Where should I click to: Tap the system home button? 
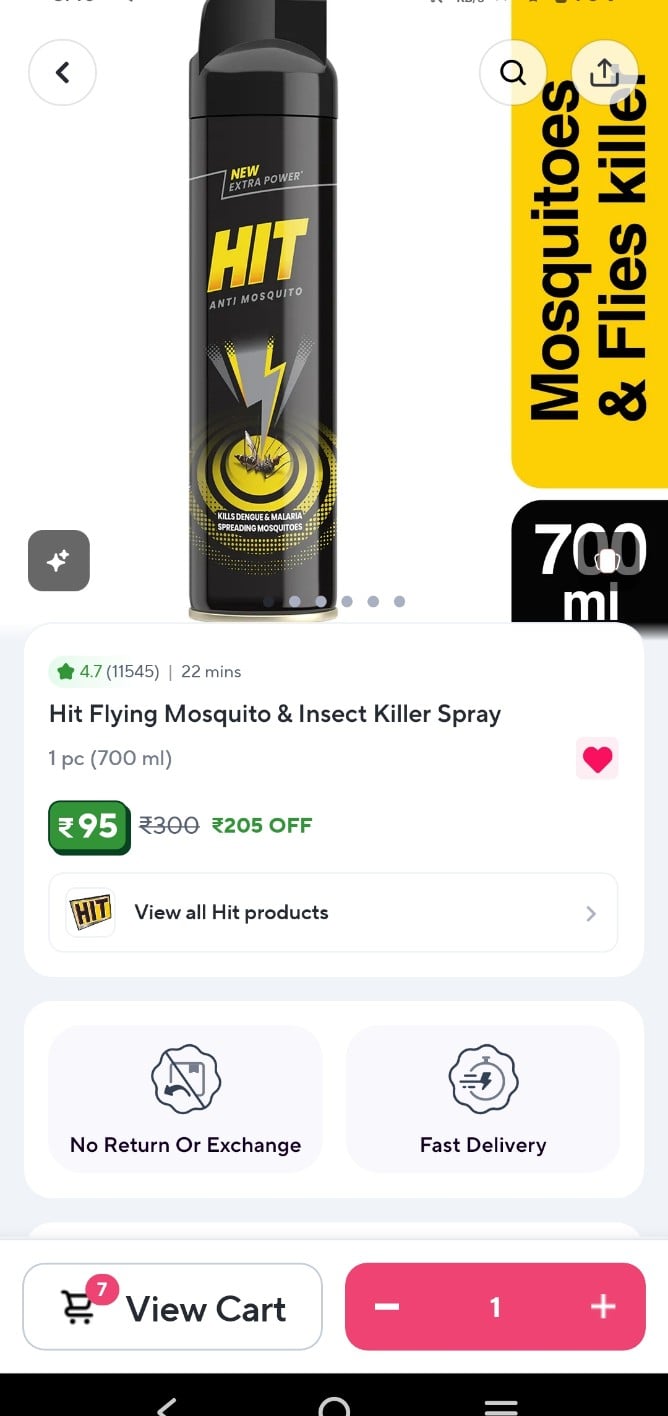[x=334, y=1405]
